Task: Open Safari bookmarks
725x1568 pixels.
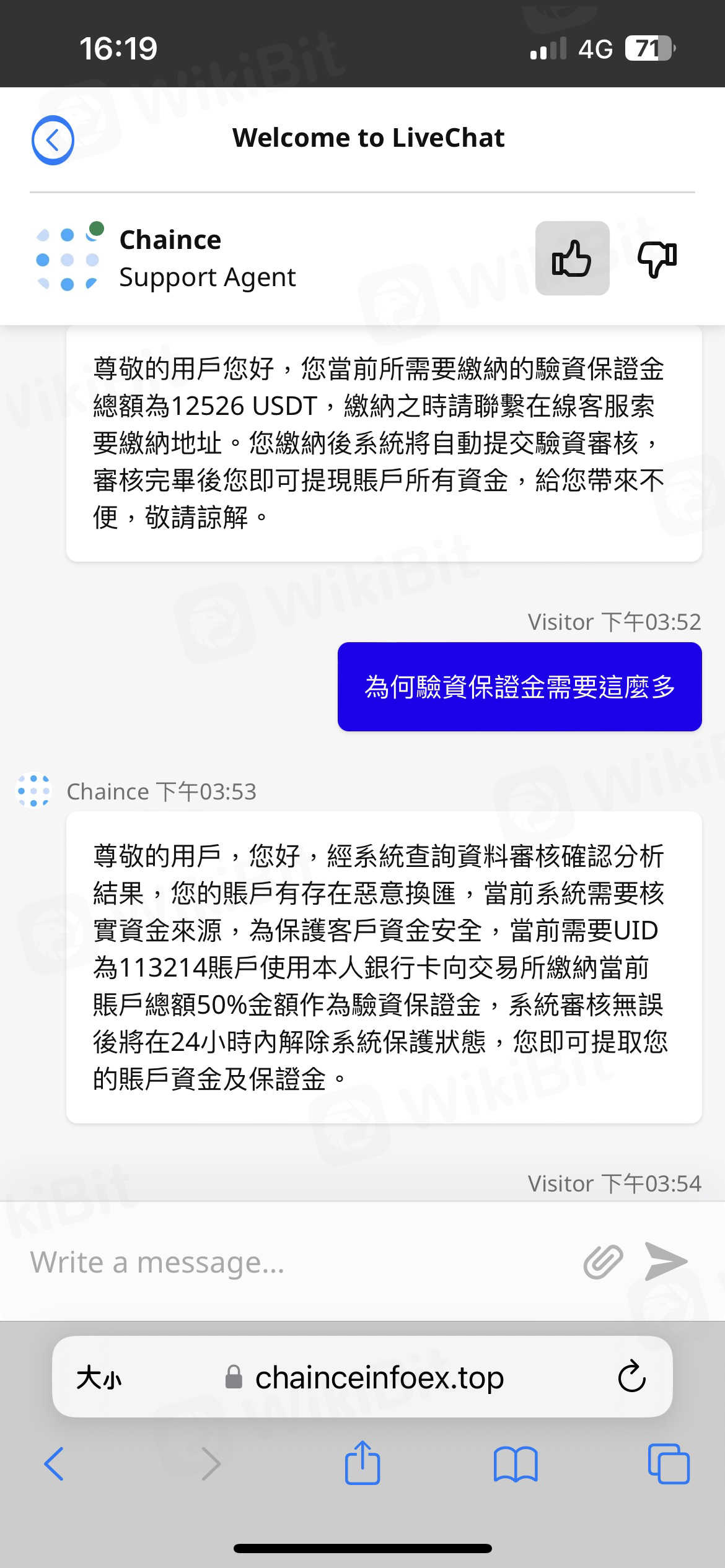Action: point(516,1464)
